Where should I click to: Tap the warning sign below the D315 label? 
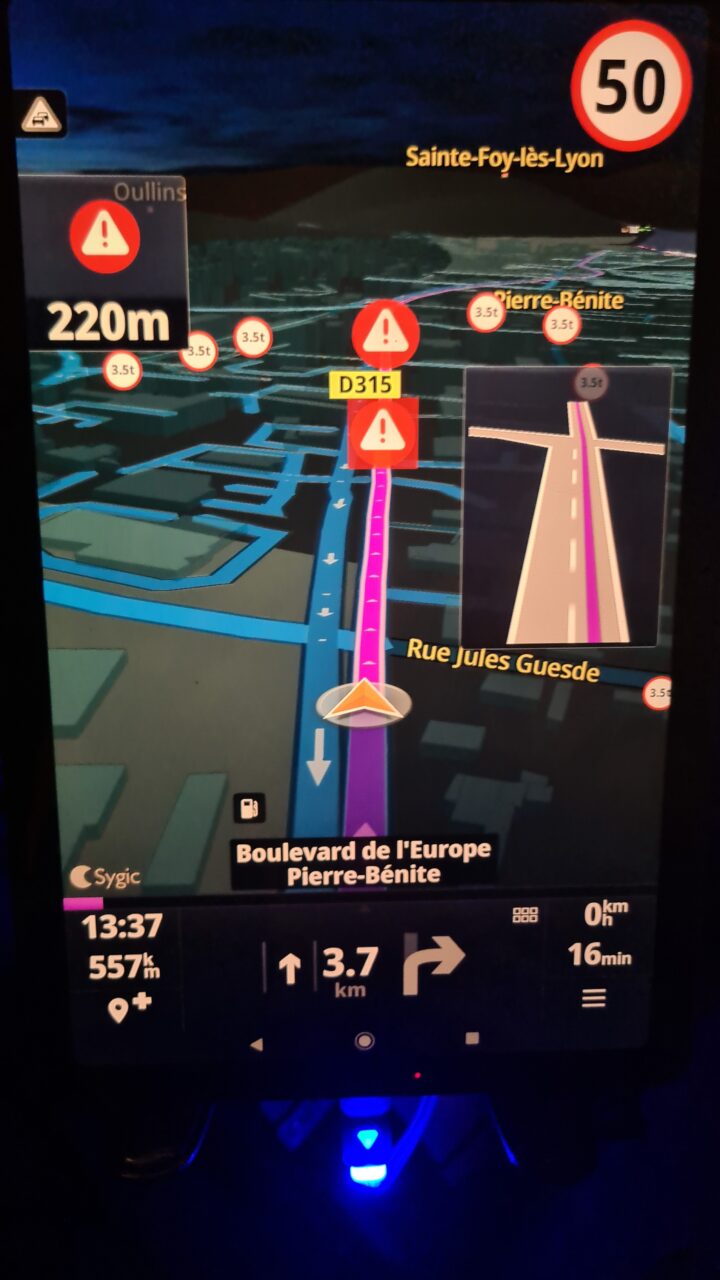[381, 431]
